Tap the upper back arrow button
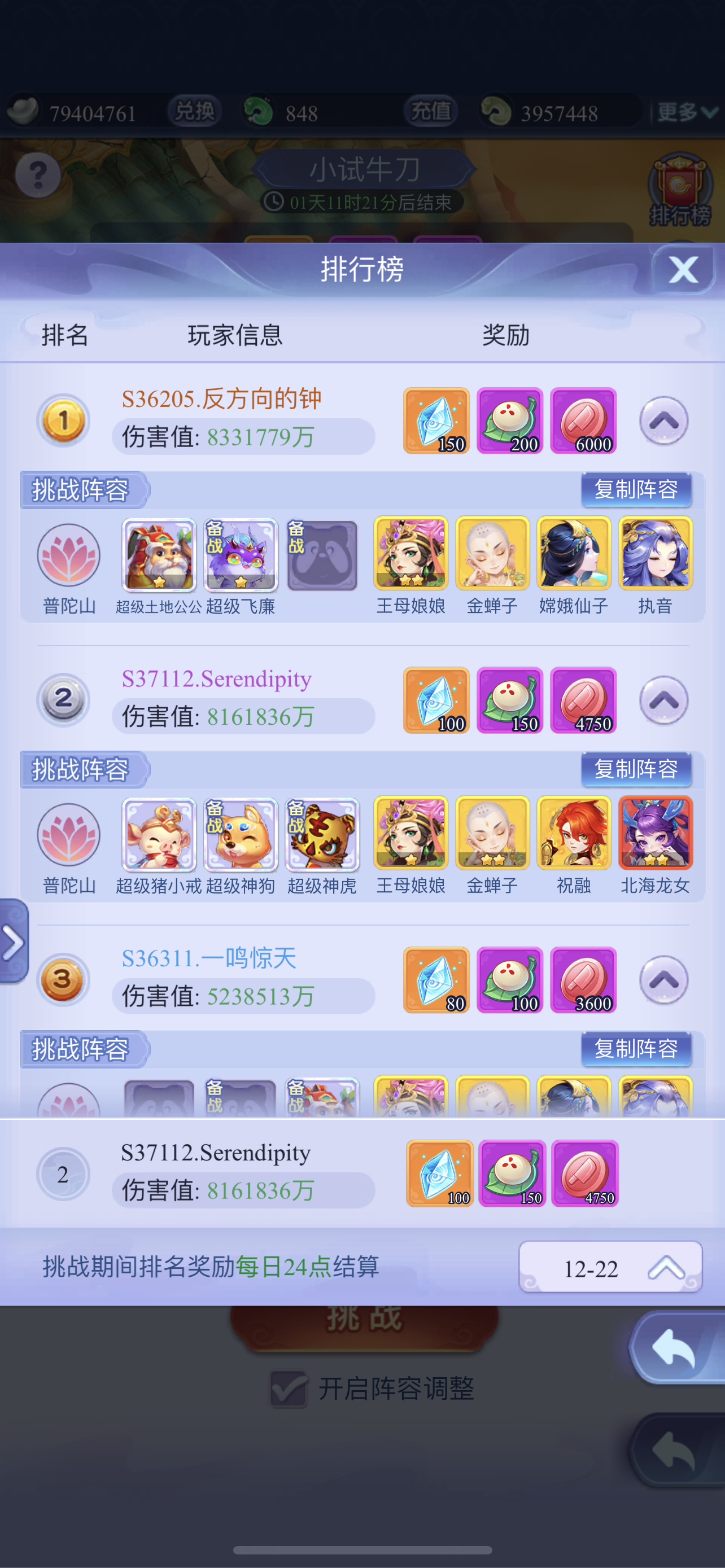 [676, 1347]
